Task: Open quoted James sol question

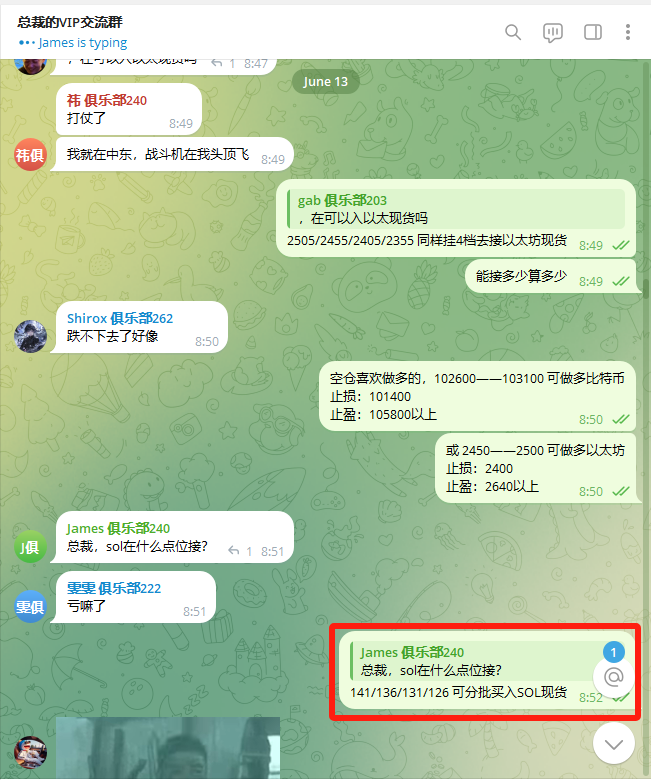Action: pyautogui.click(x=470, y=661)
